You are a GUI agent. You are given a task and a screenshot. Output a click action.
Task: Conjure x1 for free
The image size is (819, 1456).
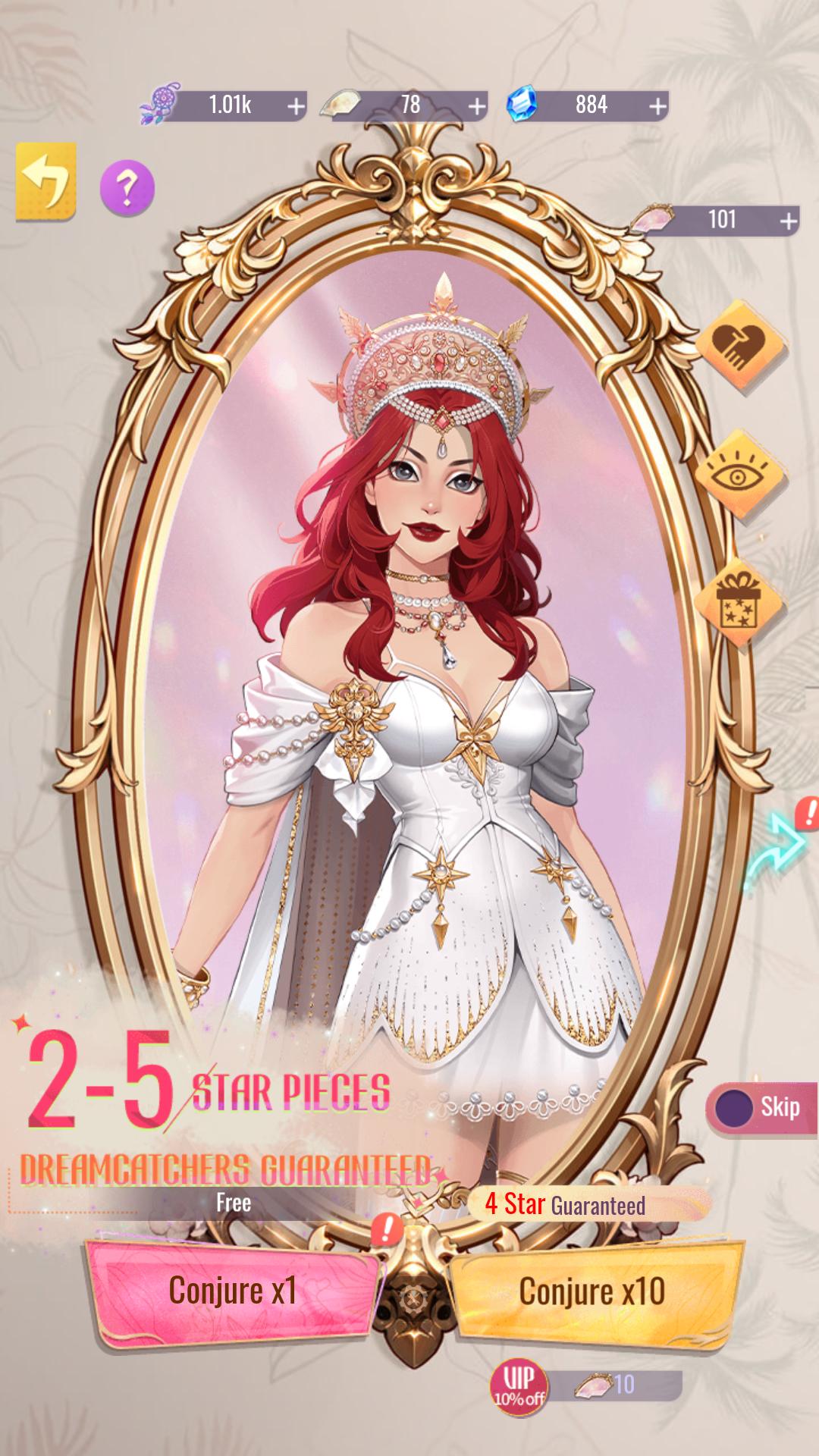(x=233, y=1291)
